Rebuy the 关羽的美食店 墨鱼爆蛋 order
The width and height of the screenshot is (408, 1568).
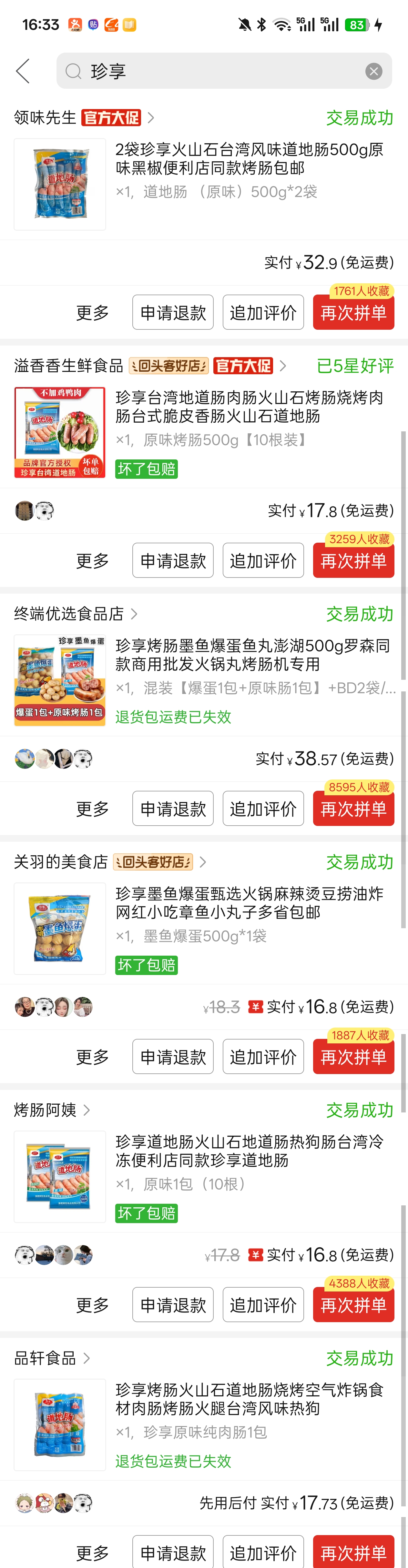coord(353,1057)
